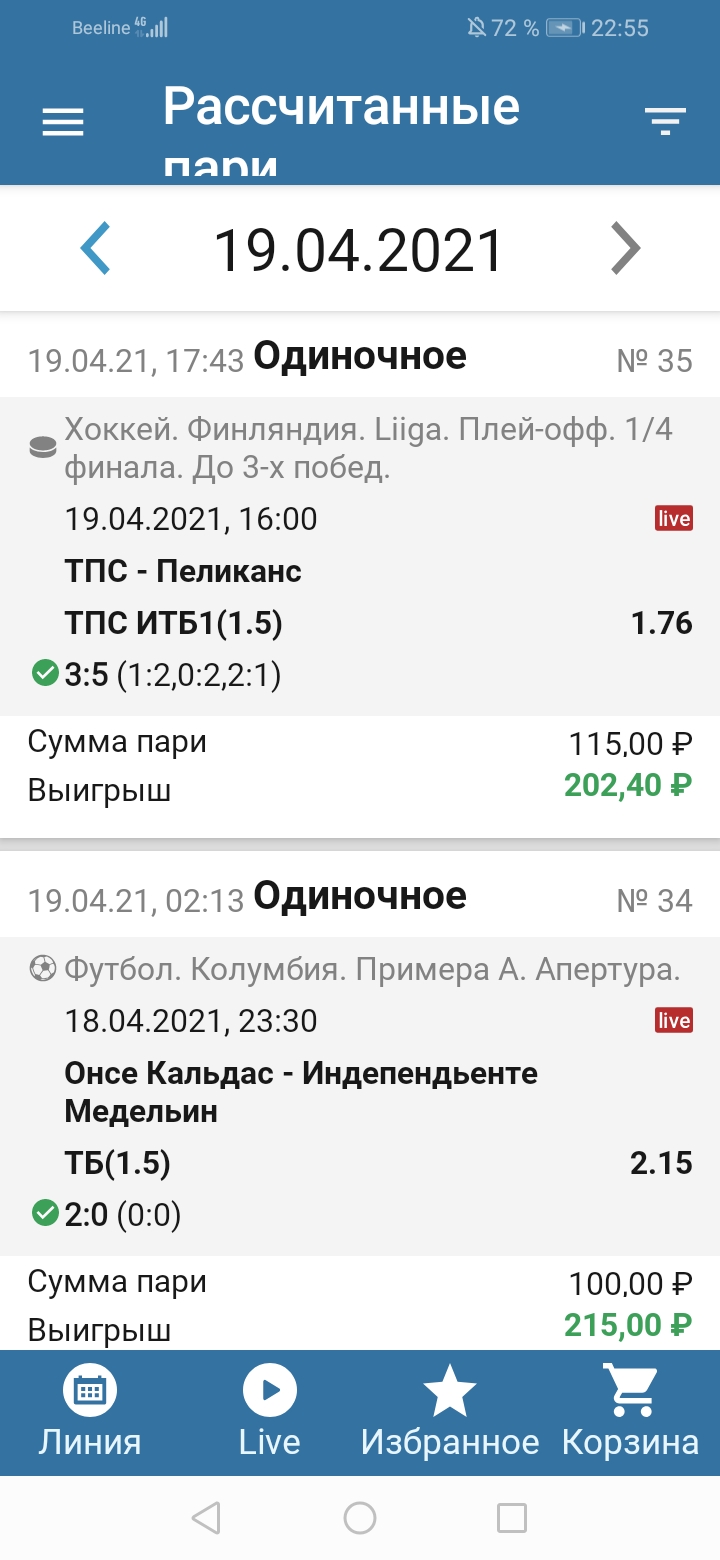
Task: Go to the next date with the right chevron
Action: point(625,249)
